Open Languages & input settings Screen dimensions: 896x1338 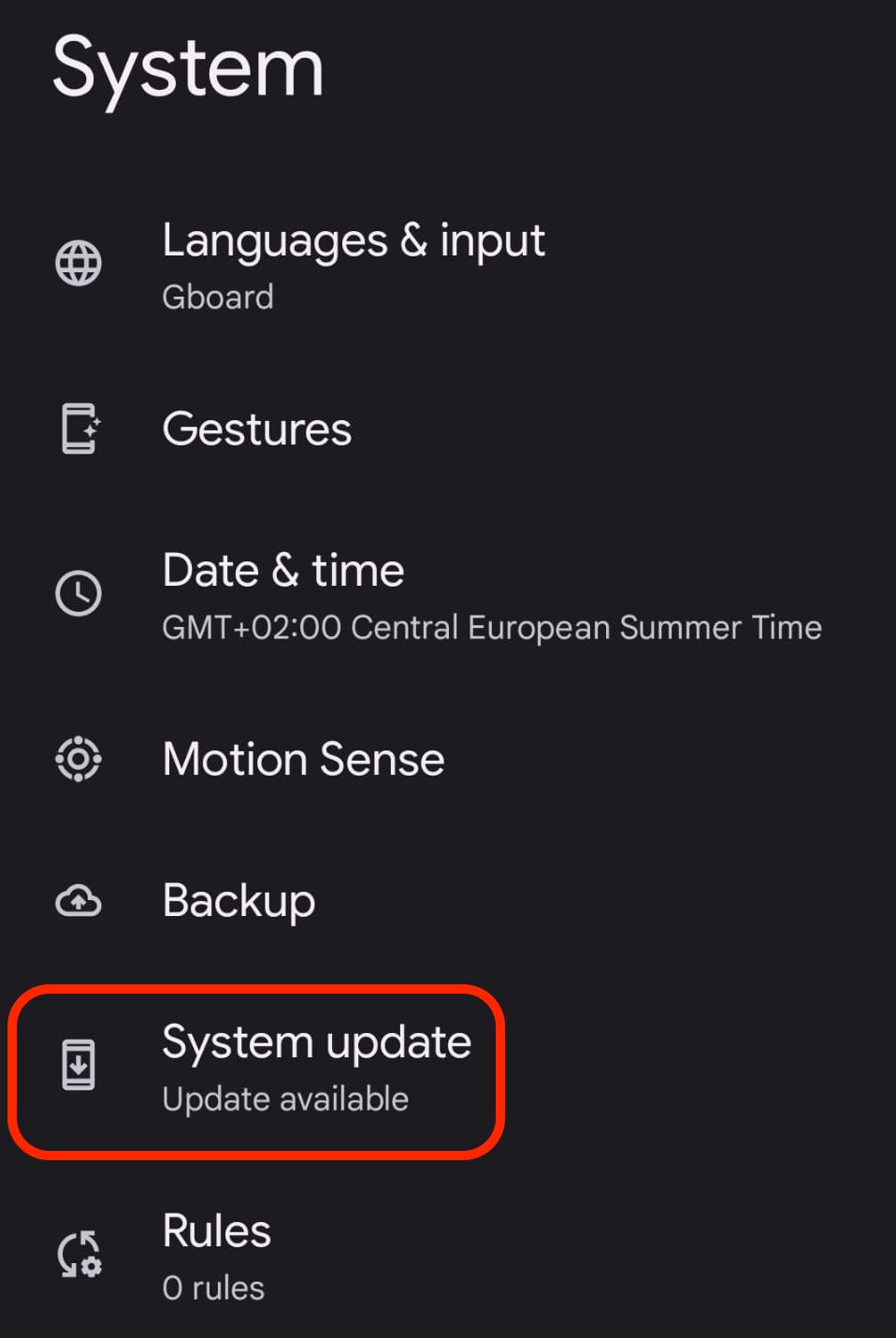[353, 263]
